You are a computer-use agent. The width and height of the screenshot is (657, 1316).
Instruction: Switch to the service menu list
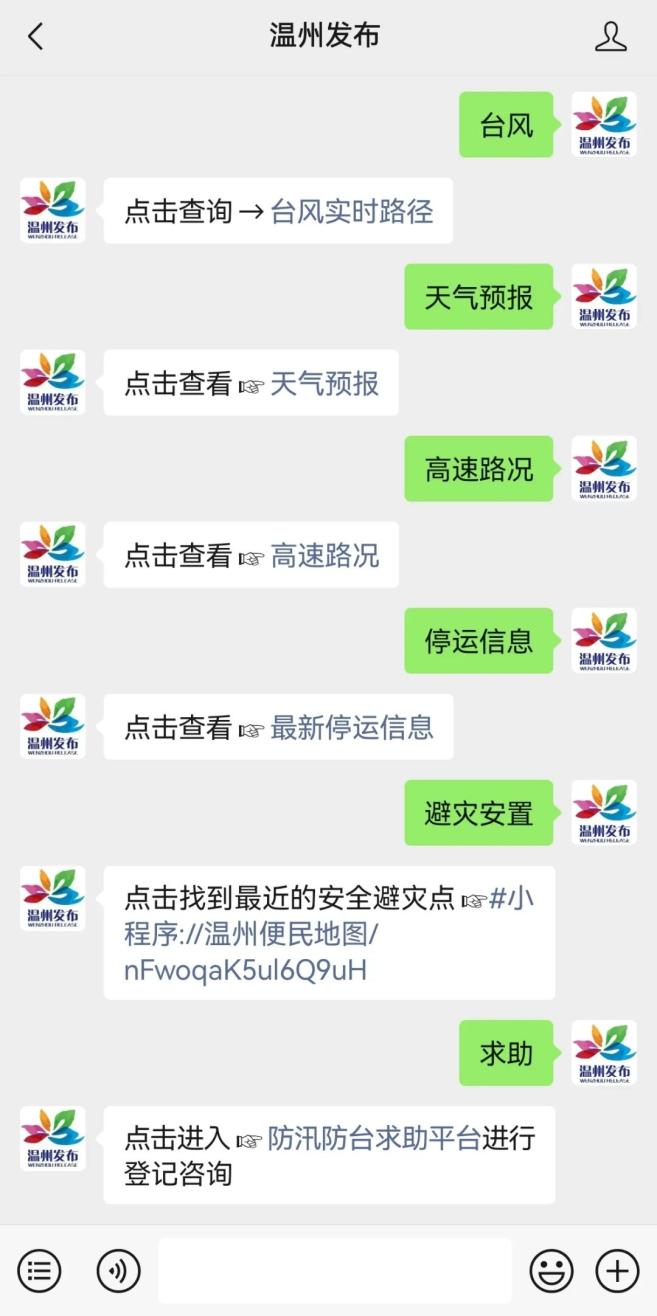click(40, 1271)
